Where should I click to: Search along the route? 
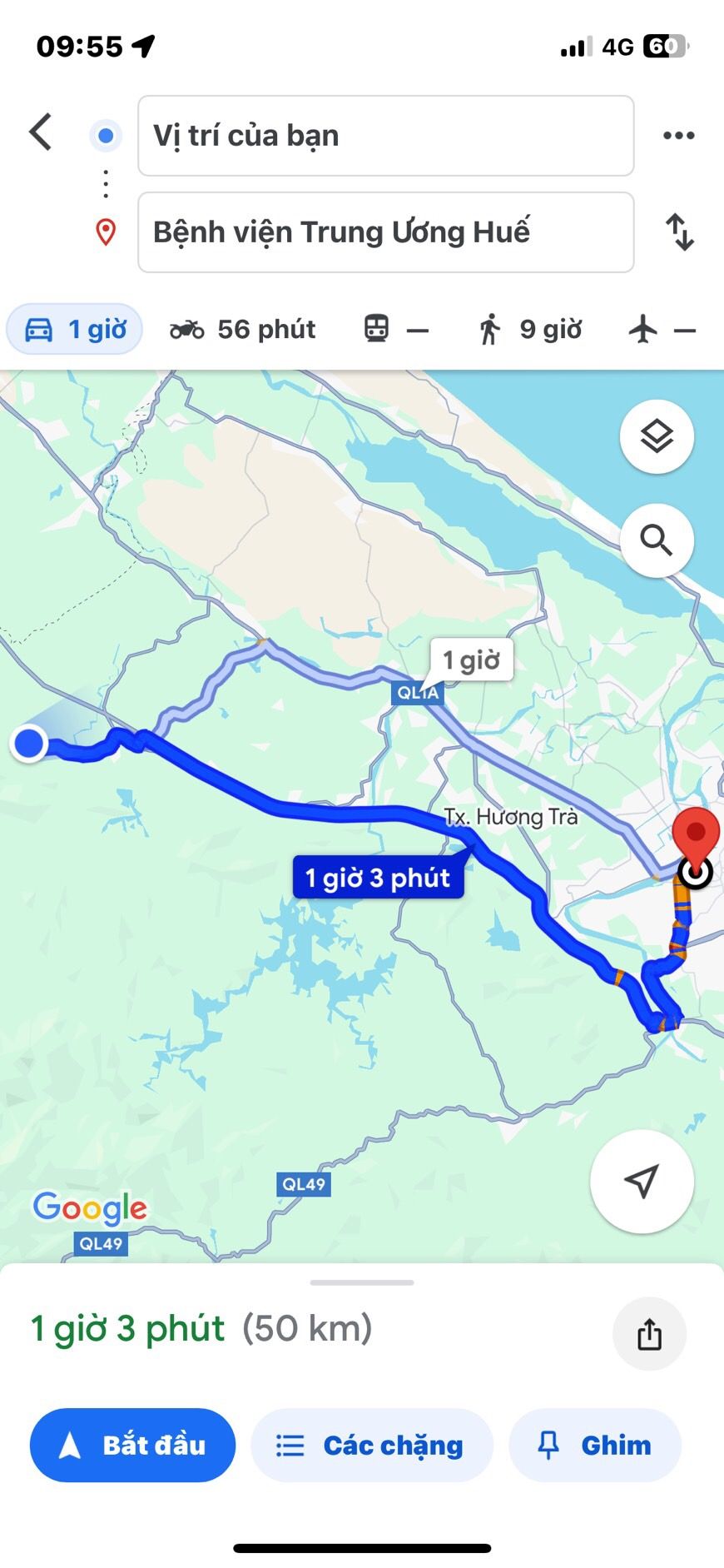657,540
